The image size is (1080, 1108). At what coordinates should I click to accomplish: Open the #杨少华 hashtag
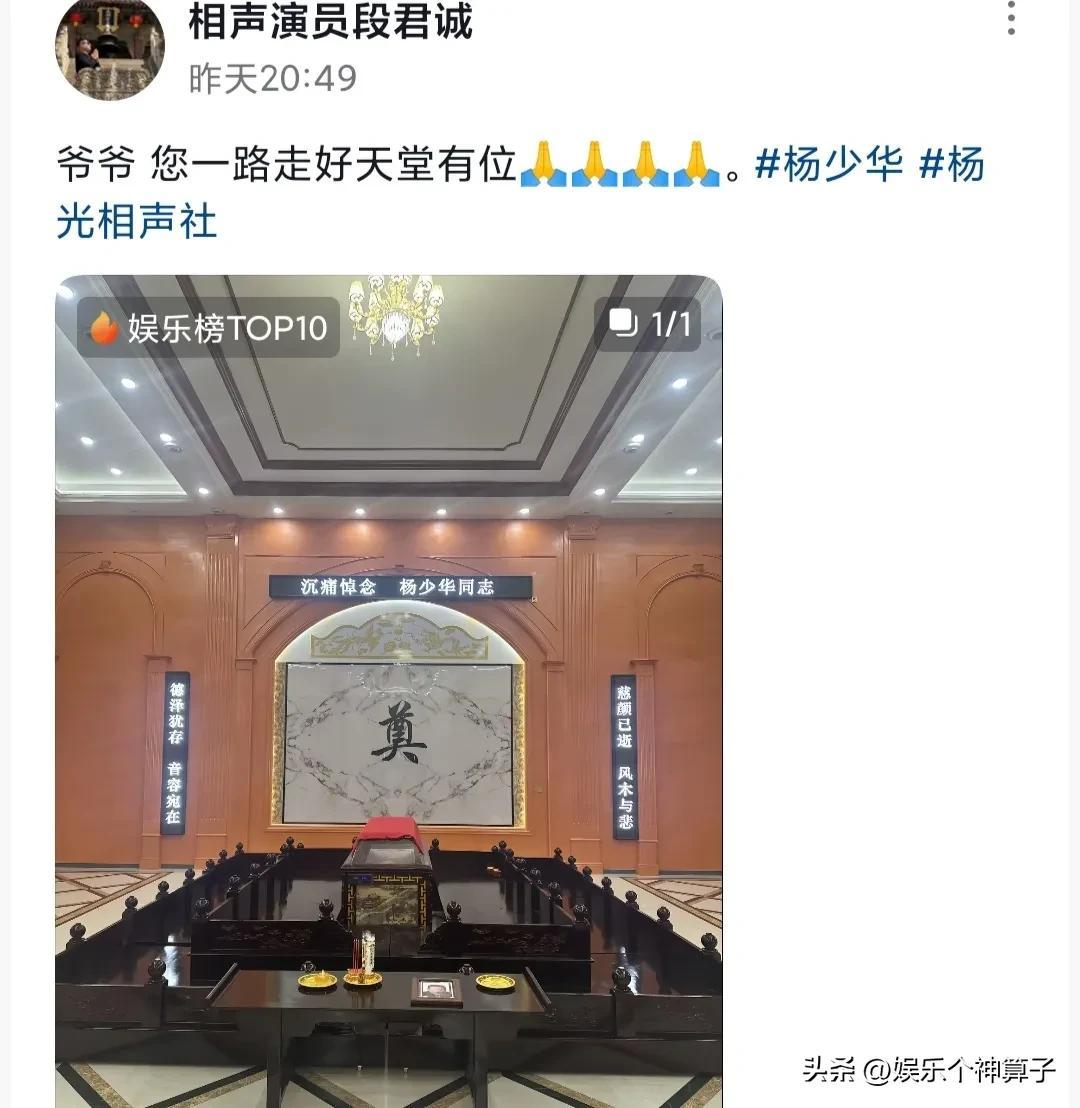coord(829,164)
